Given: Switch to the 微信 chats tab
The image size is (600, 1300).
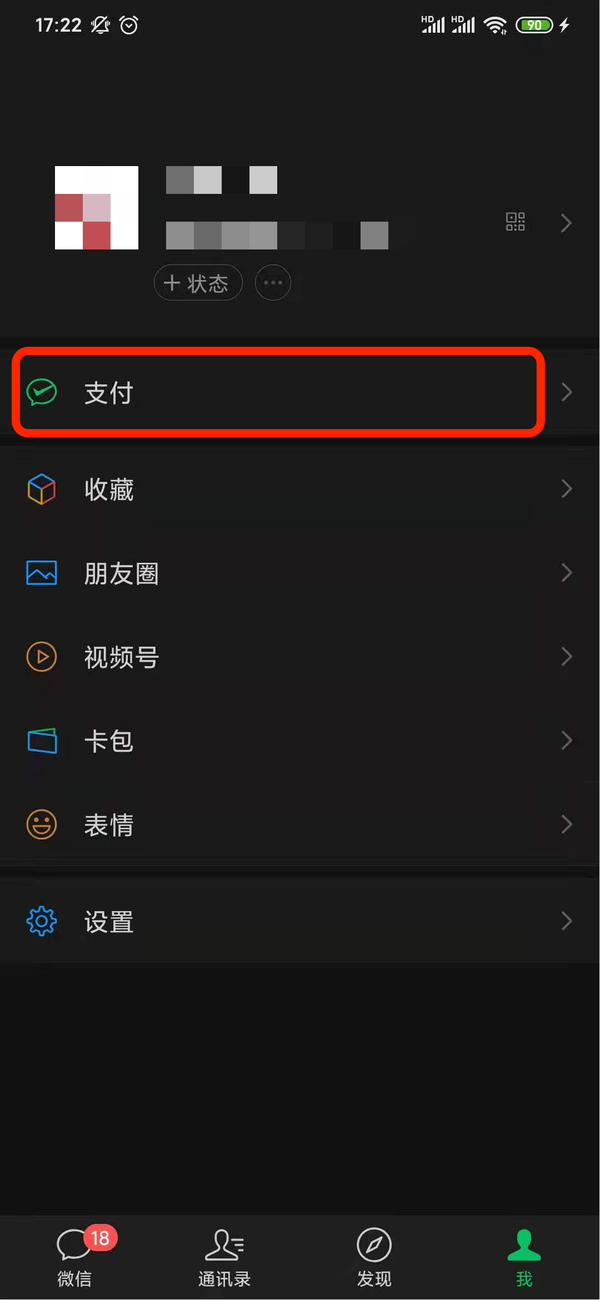Looking at the screenshot, I should 75,1257.
